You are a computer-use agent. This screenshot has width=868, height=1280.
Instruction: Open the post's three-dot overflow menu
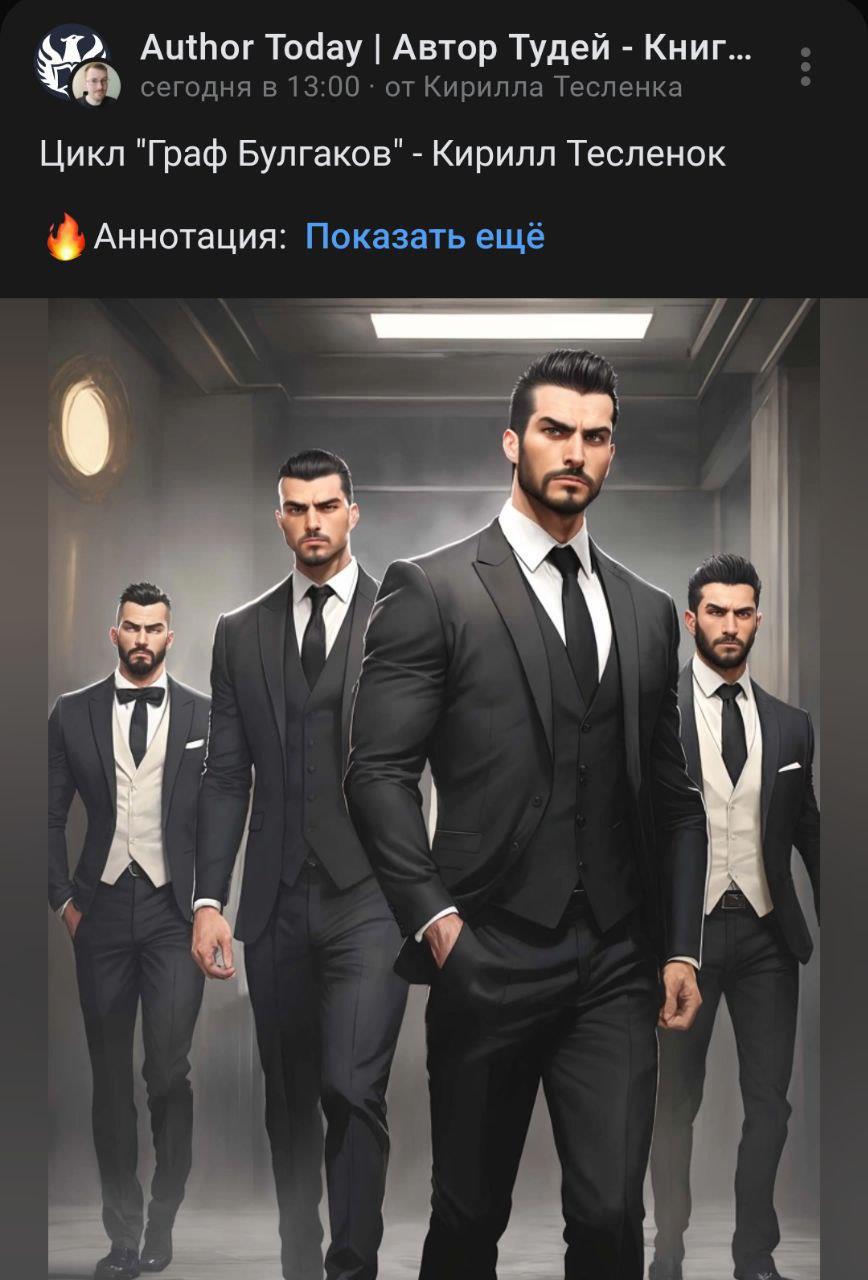coord(805,66)
